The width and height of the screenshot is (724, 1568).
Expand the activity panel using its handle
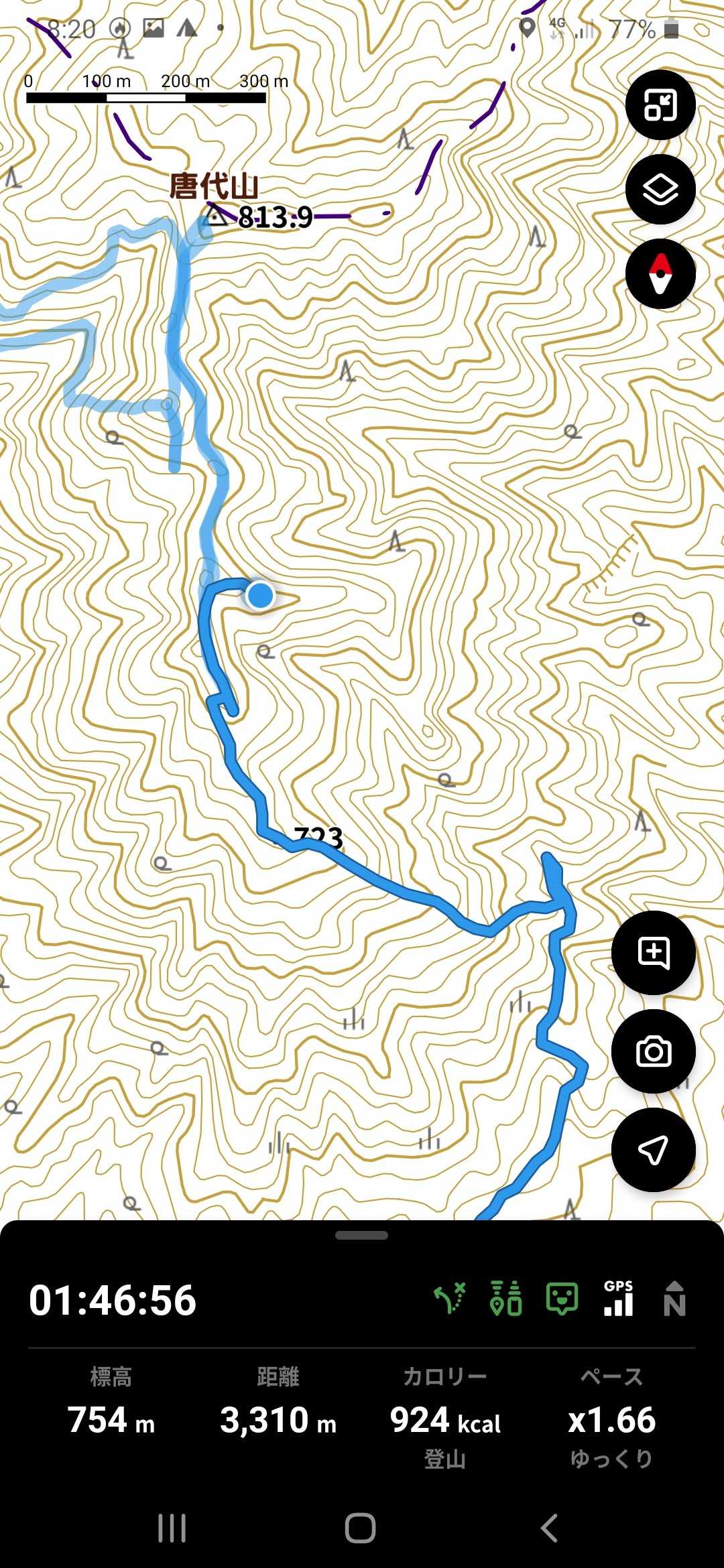[361, 1235]
